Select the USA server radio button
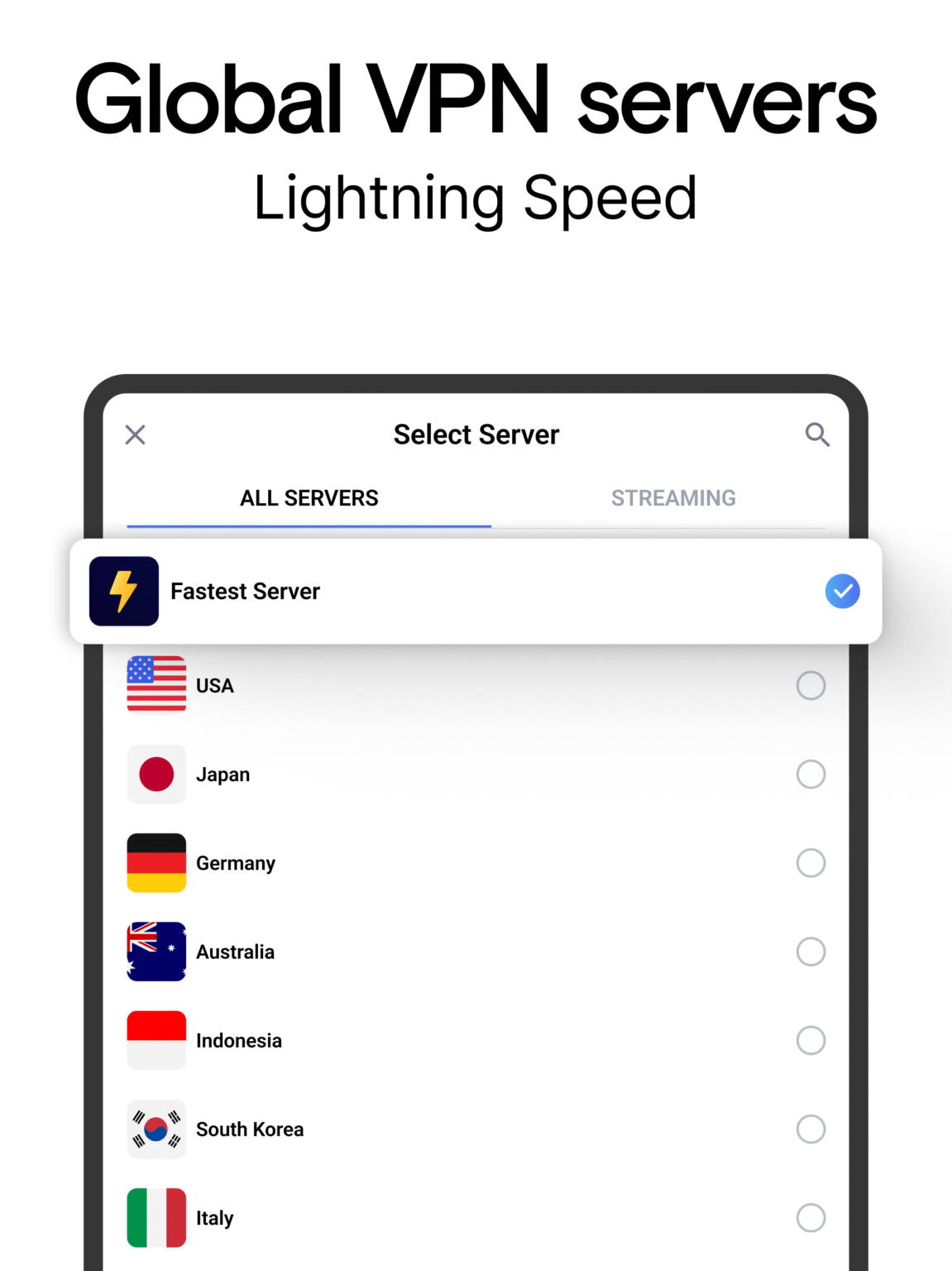This screenshot has height=1271, width=952. tap(811, 685)
